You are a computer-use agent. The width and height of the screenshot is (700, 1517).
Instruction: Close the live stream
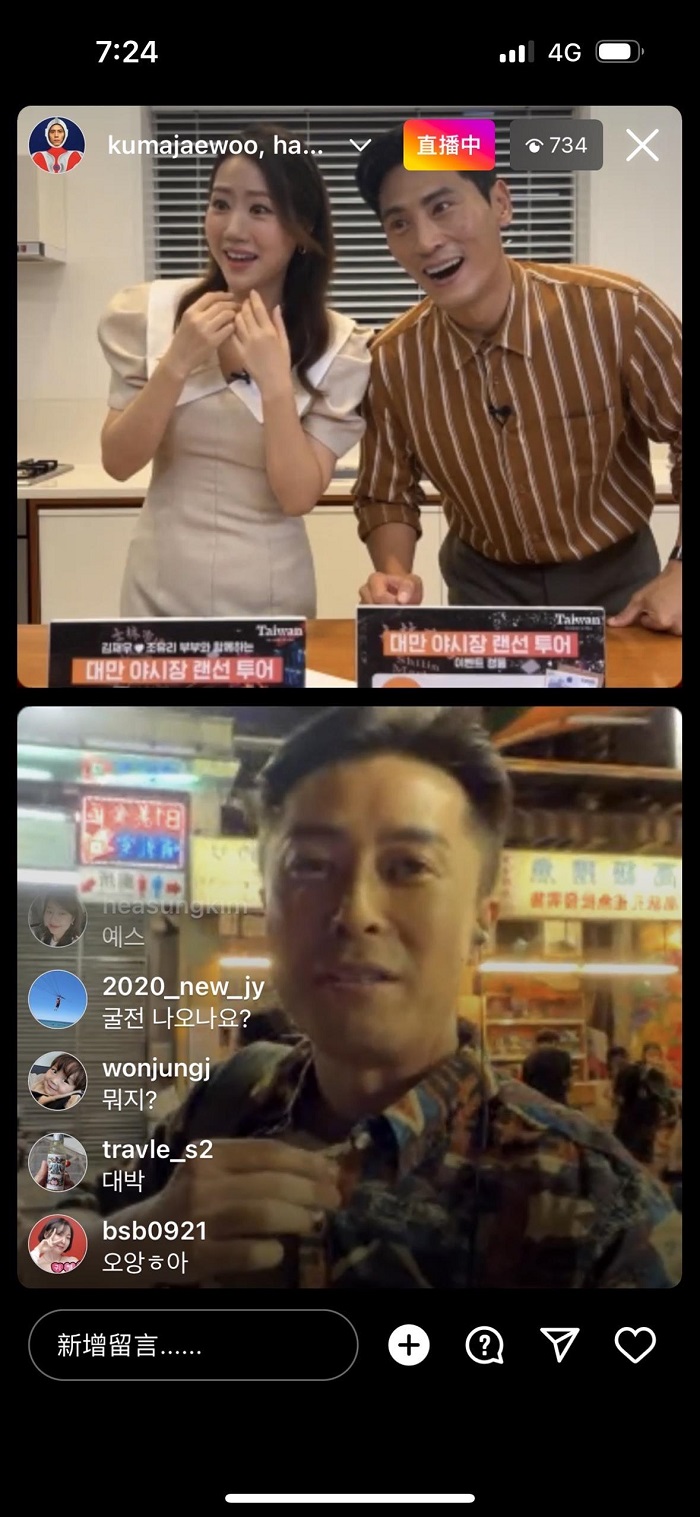pos(642,146)
